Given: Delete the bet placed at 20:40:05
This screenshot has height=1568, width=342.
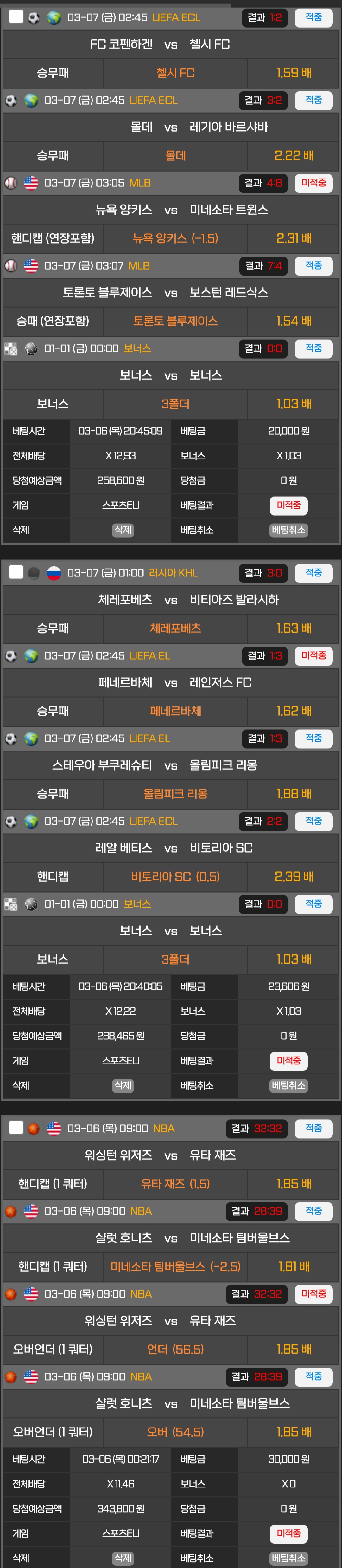Looking at the screenshot, I should (x=123, y=1085).
